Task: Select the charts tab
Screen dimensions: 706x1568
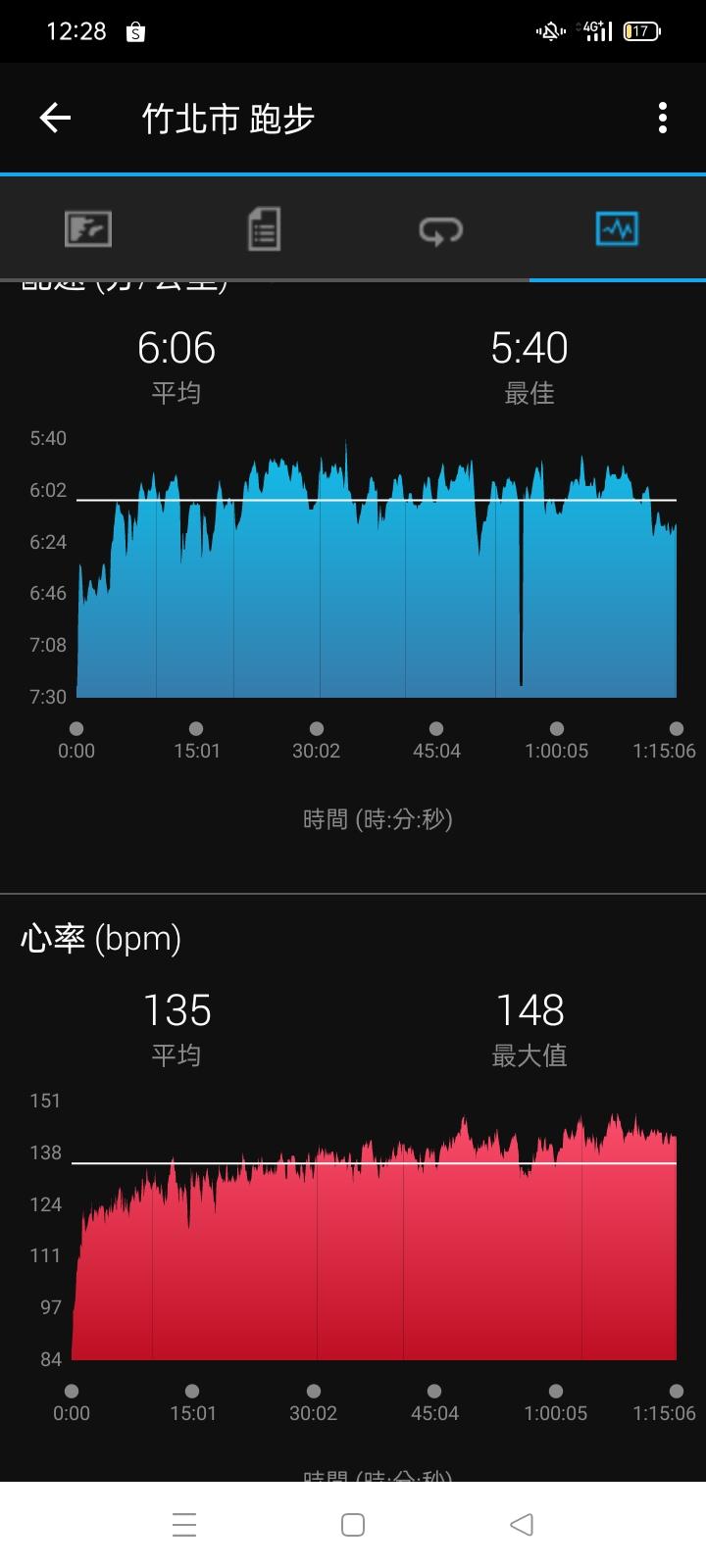Action: (x=617, y=229)
